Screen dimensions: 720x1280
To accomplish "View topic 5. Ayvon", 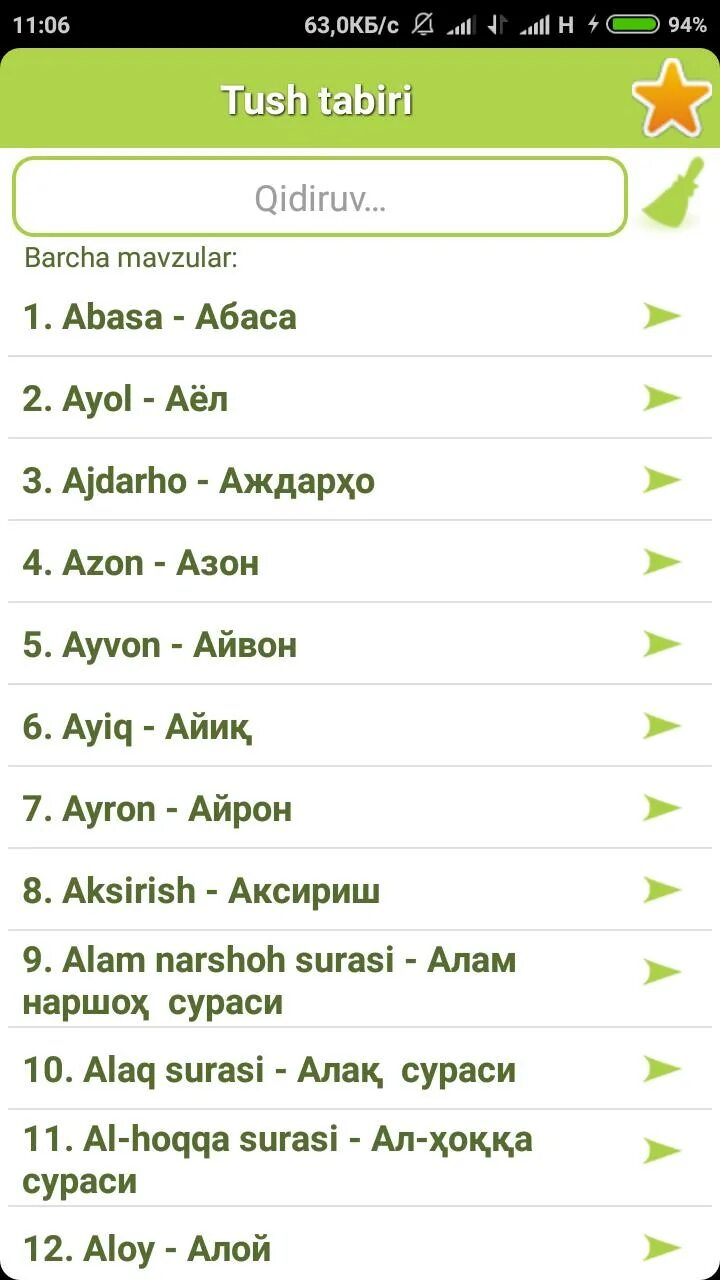I will click(360, 645).
